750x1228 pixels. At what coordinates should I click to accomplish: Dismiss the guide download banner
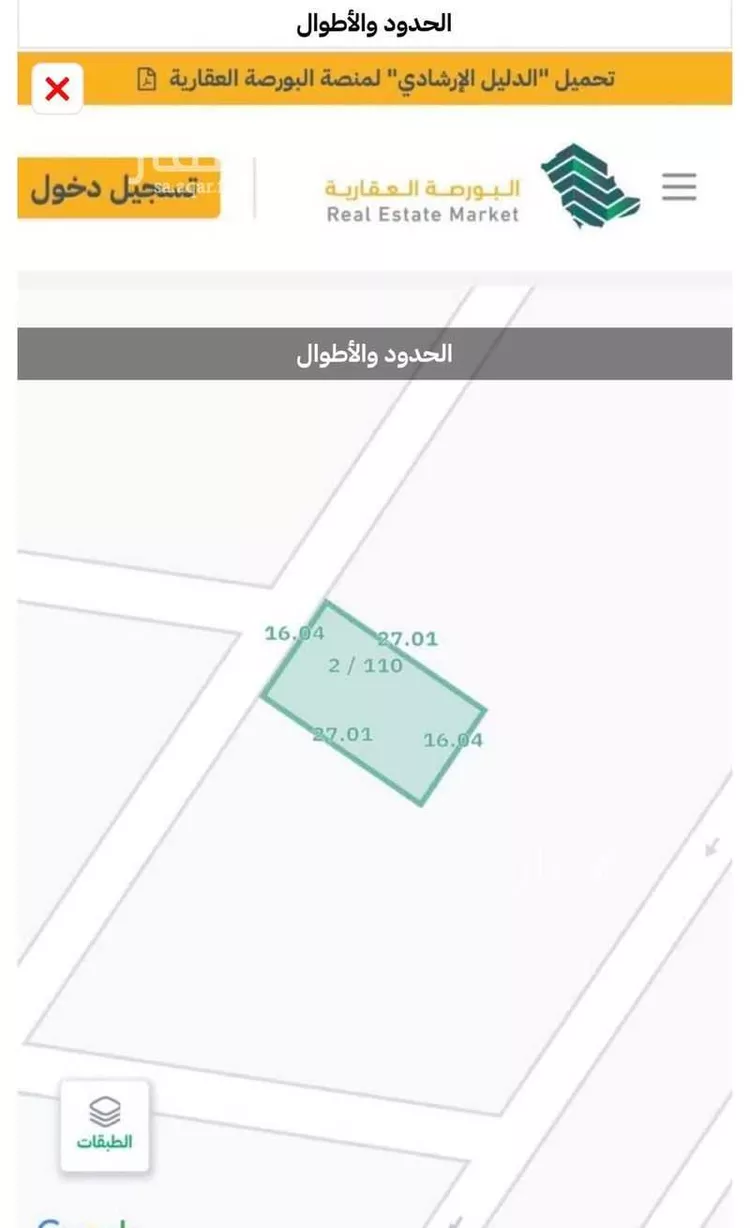point(58,89)
